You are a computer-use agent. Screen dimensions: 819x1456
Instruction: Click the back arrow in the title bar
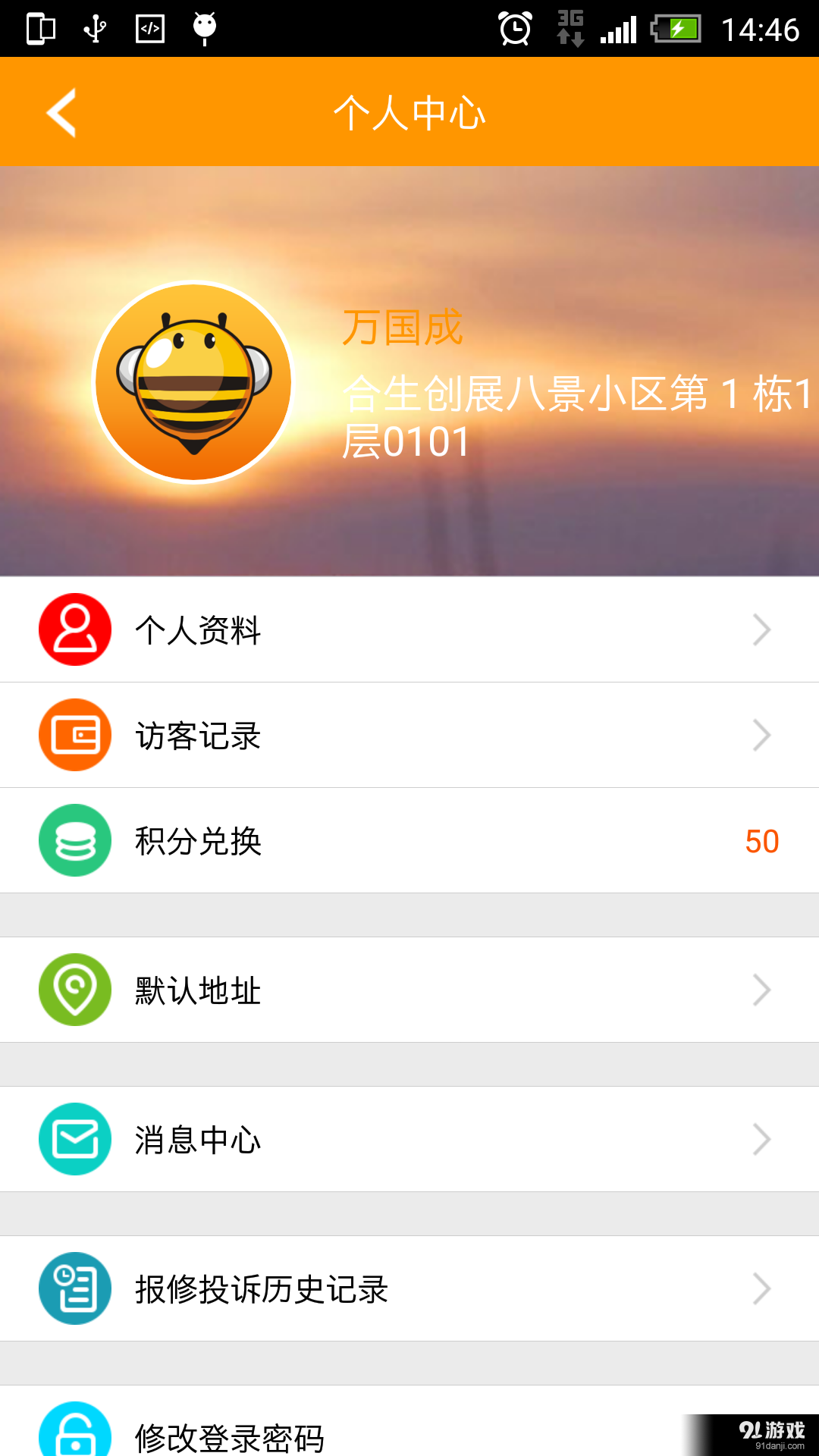[61, 111]
